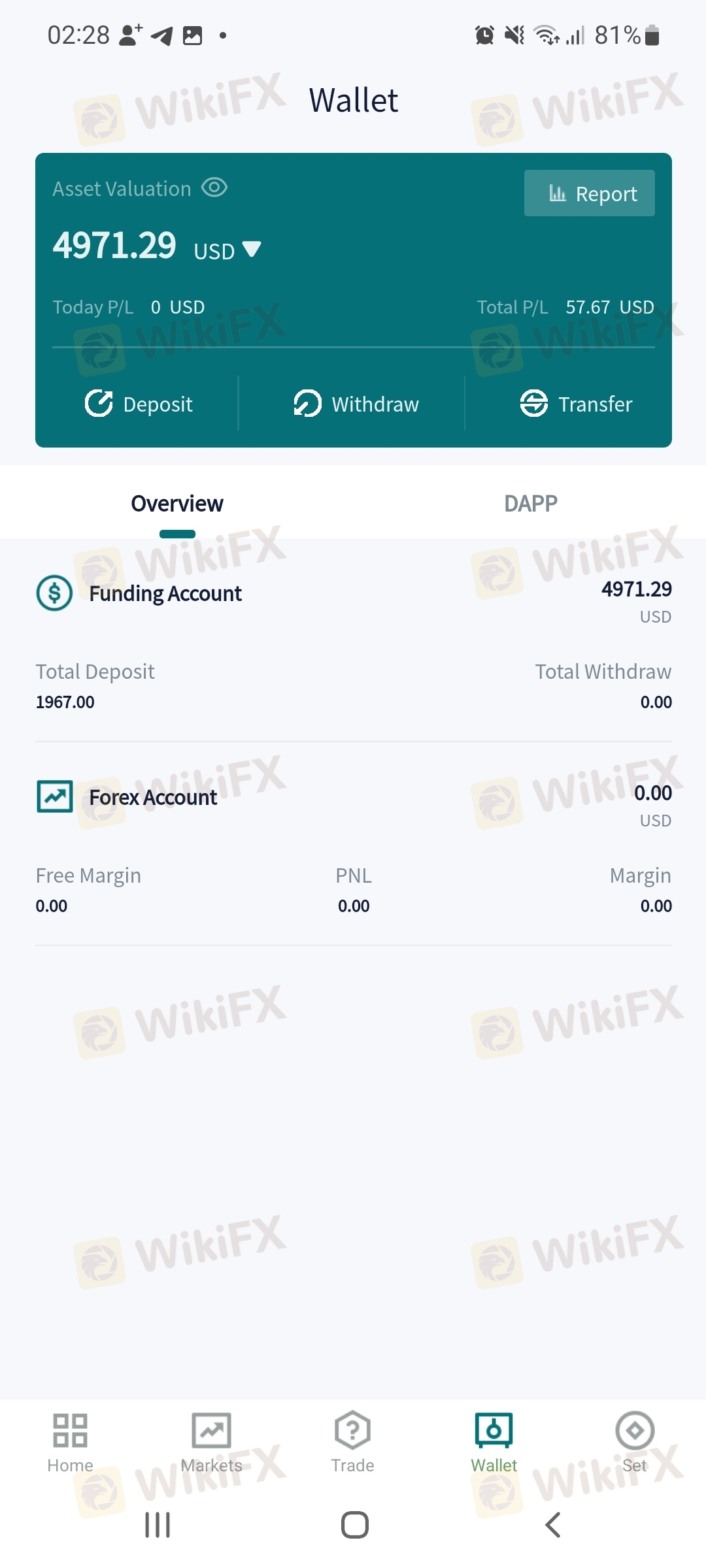This screenshot has width=706, height=1568.
Task: Switch to the DAPP tab
Action: (530, 504)
